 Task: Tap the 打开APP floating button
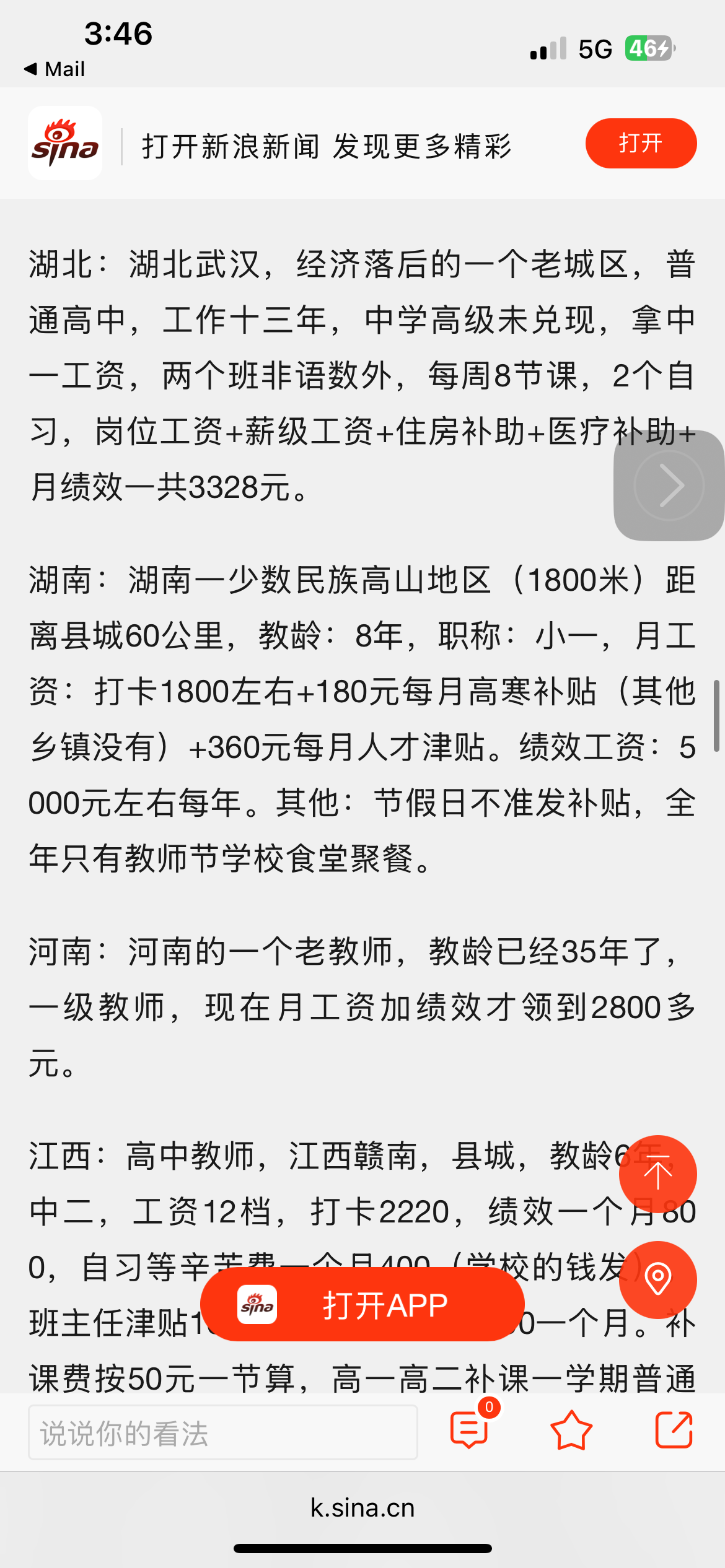click(362, 1304)
